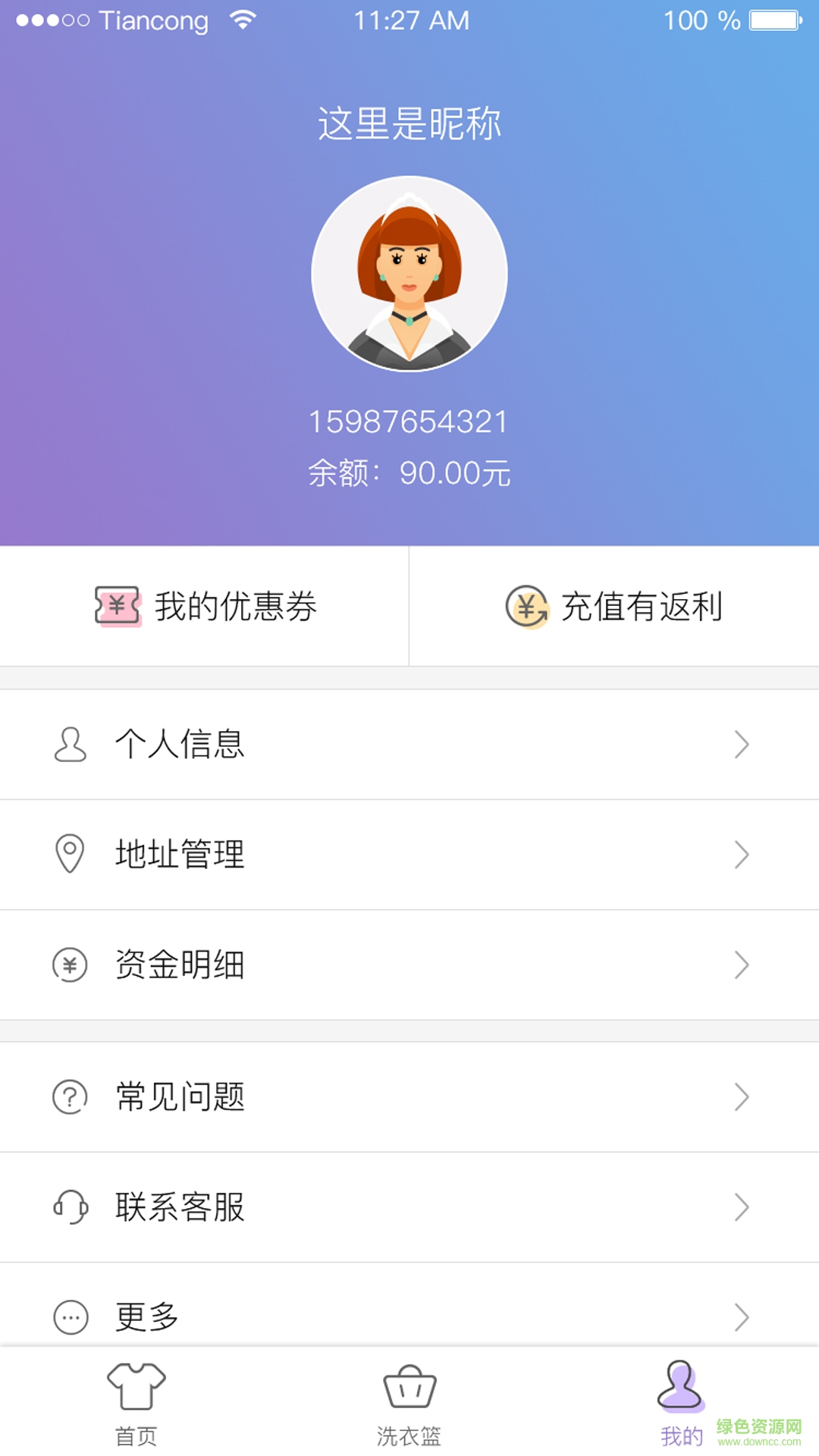Select the person icon next to 个人信息
819x1456 pixels.
[69, 744]
